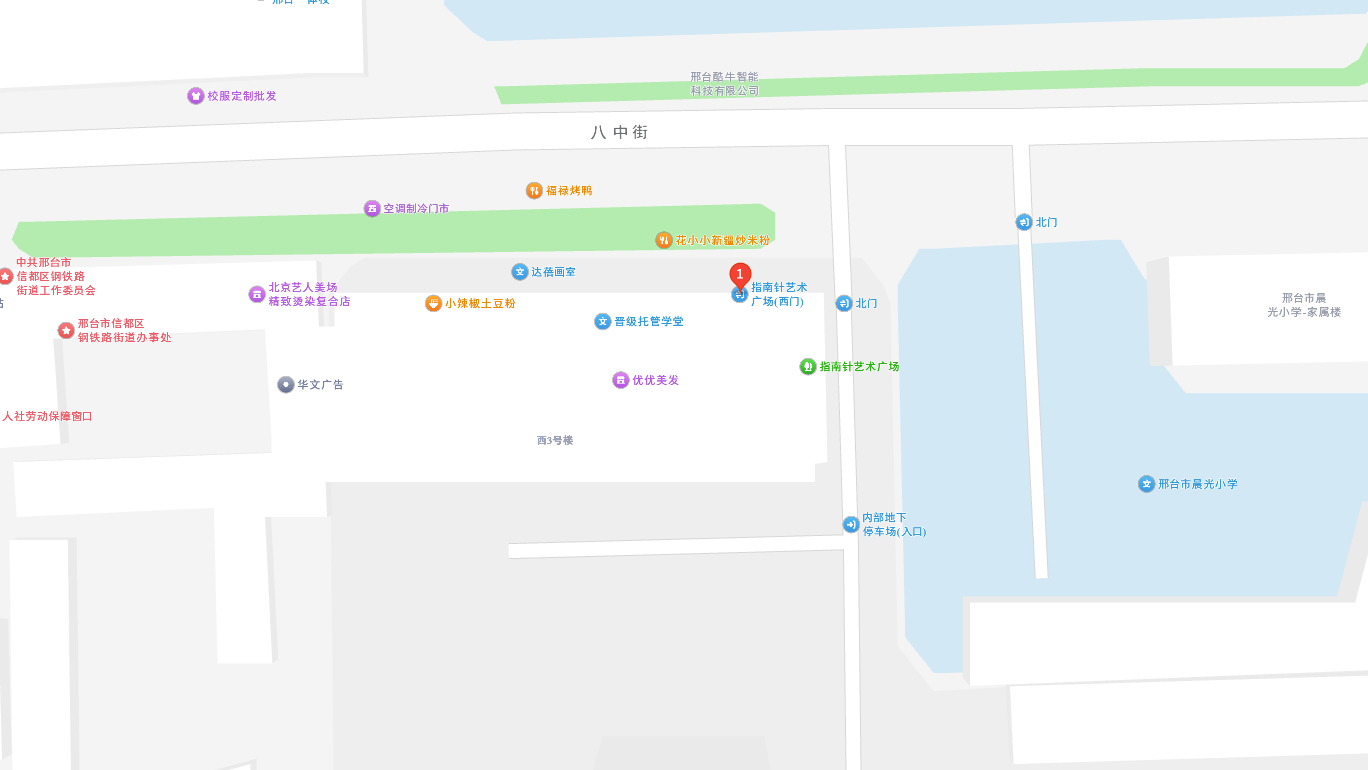Tap the 花小小新疆炒米粉 map point
The width and height of the screenshot is (1368, 770).
[664, 240]
